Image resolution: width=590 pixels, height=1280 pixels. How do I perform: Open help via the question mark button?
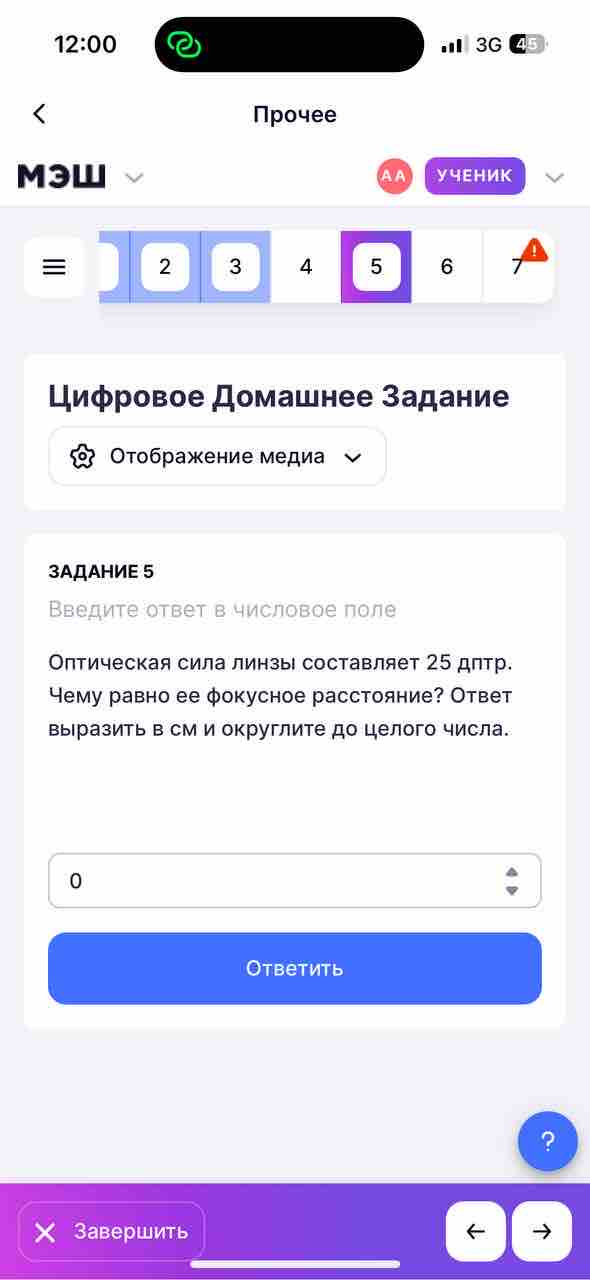point(548,1141)
